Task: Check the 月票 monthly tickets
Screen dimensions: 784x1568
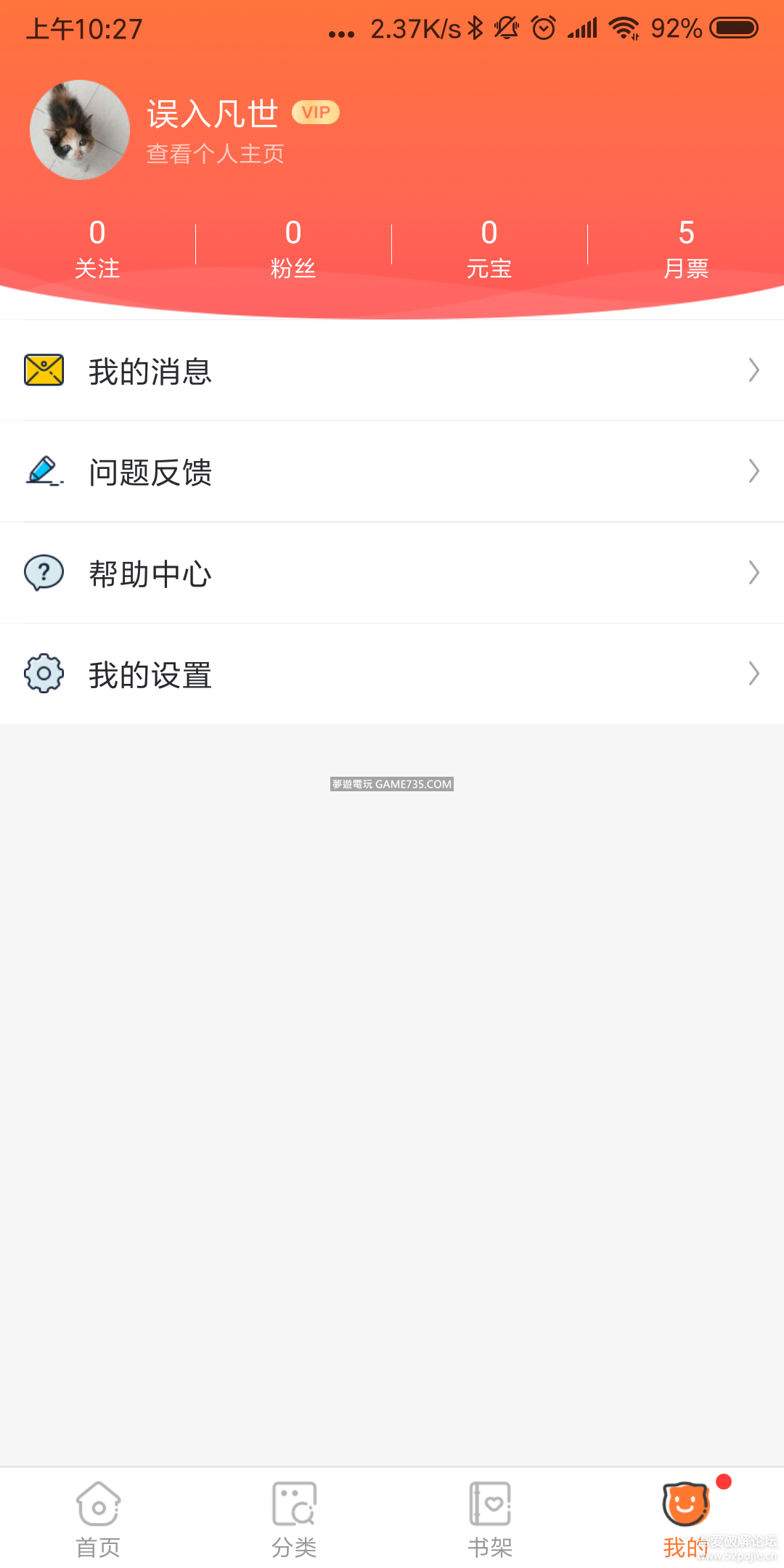Action: point(686,249)
